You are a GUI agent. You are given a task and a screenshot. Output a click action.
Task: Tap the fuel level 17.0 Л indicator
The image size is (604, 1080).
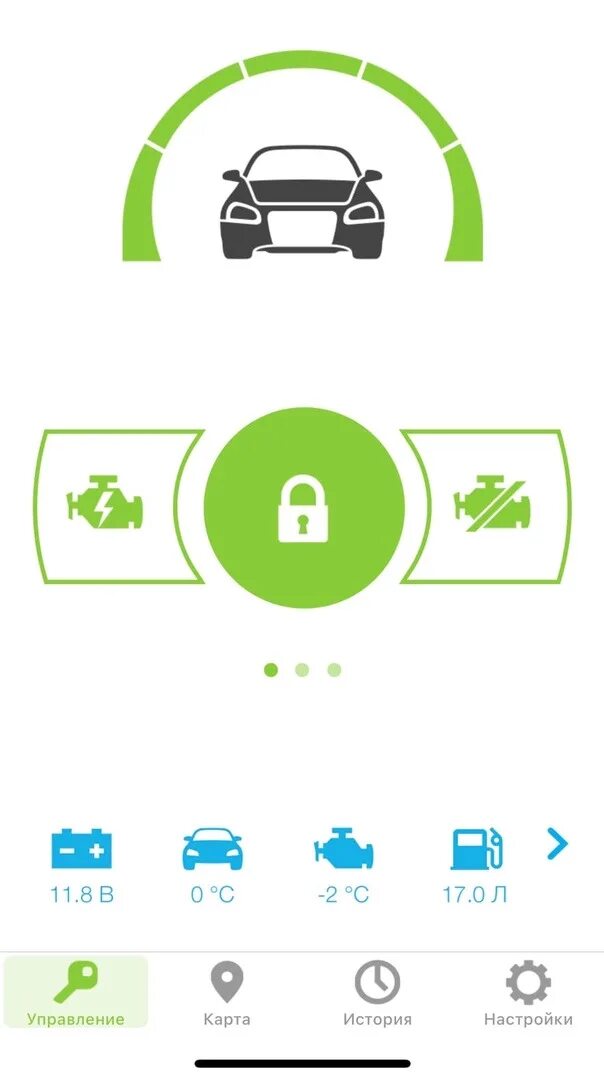[475, 866]
